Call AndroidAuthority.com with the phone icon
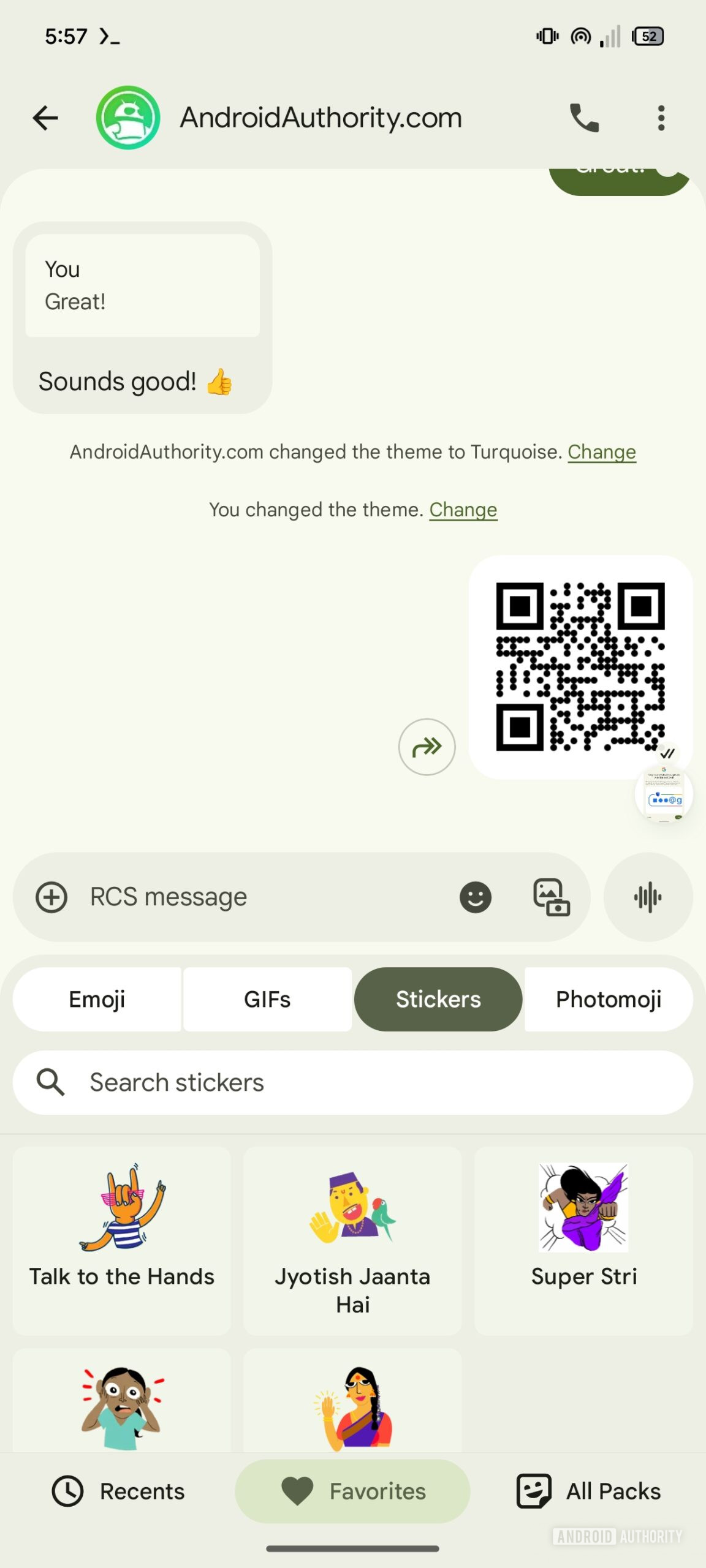This screenshot has height=1568, width=706. point(583,118)
